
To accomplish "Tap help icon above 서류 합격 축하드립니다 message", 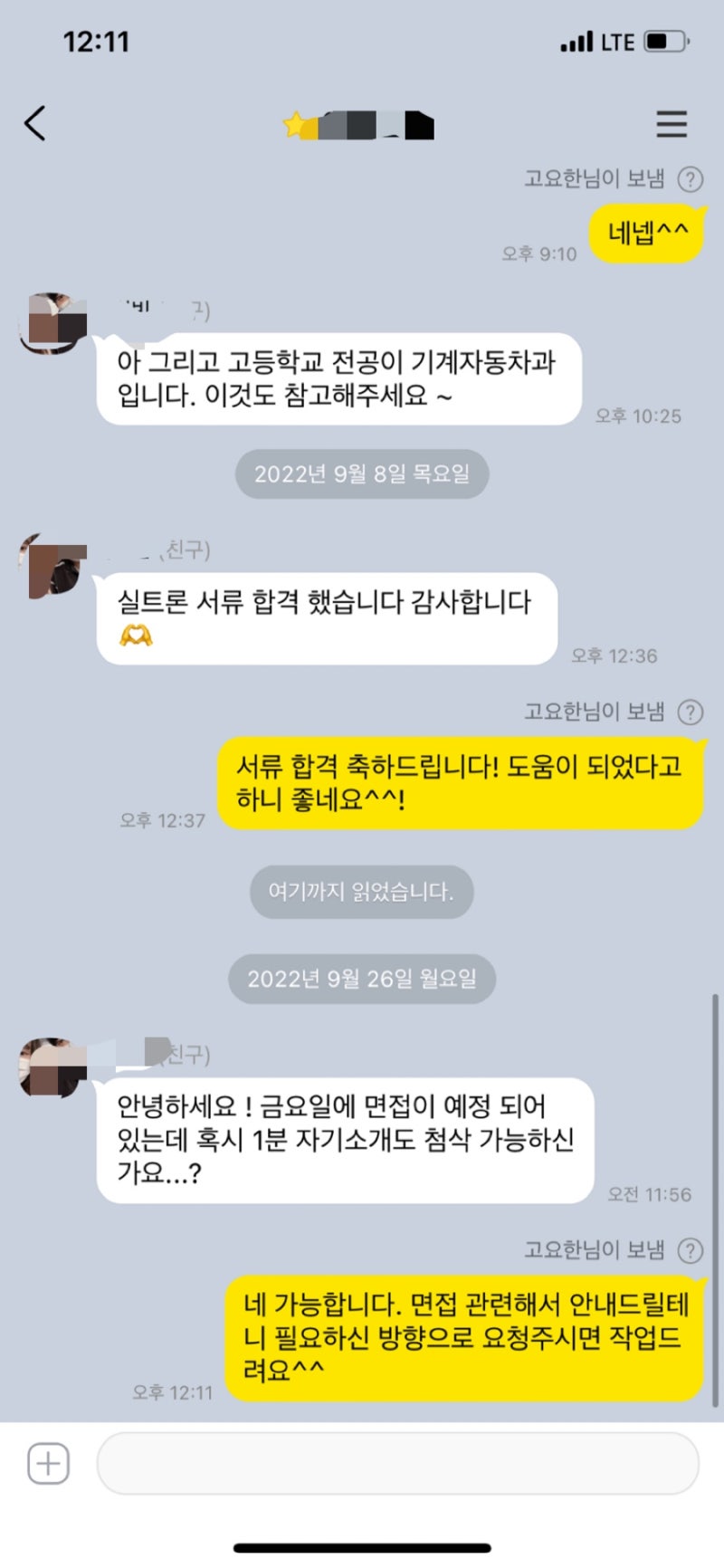I will coord(691,712).
